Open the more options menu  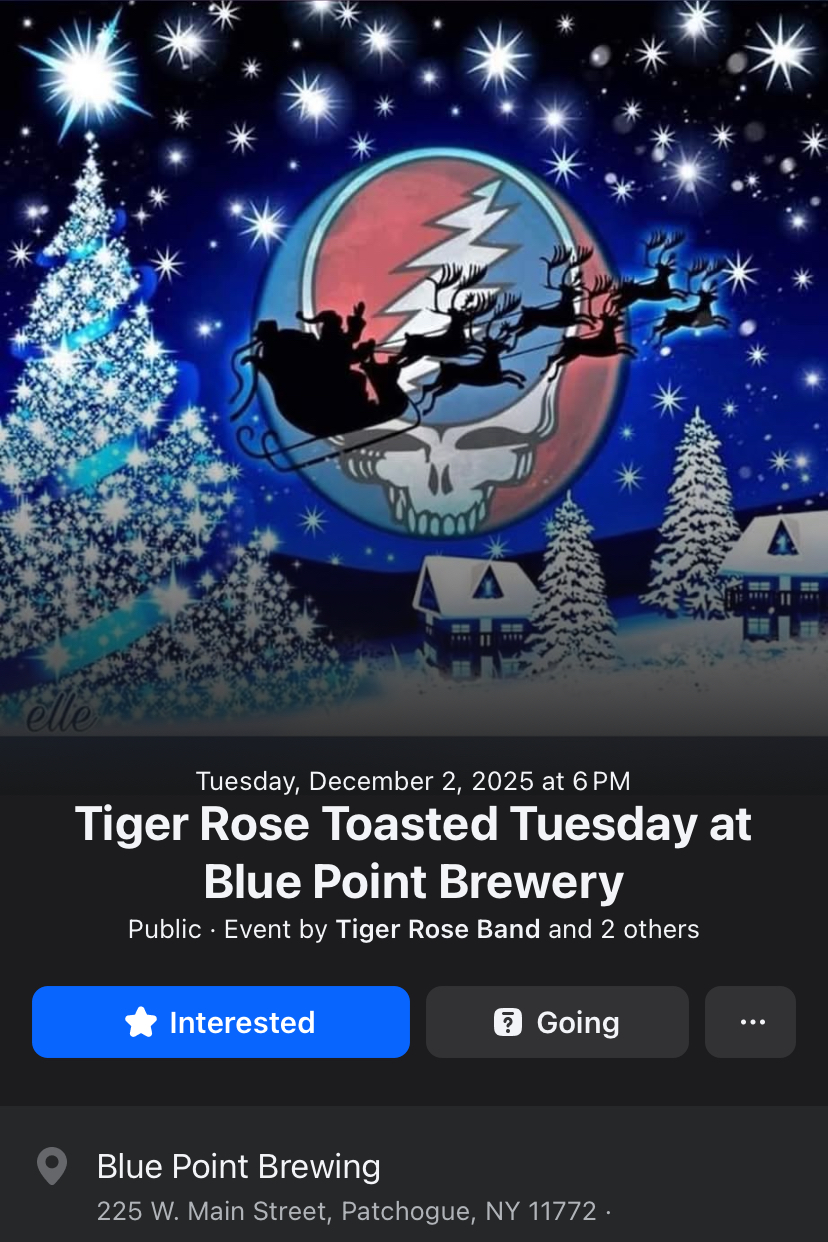point(750,1022)
